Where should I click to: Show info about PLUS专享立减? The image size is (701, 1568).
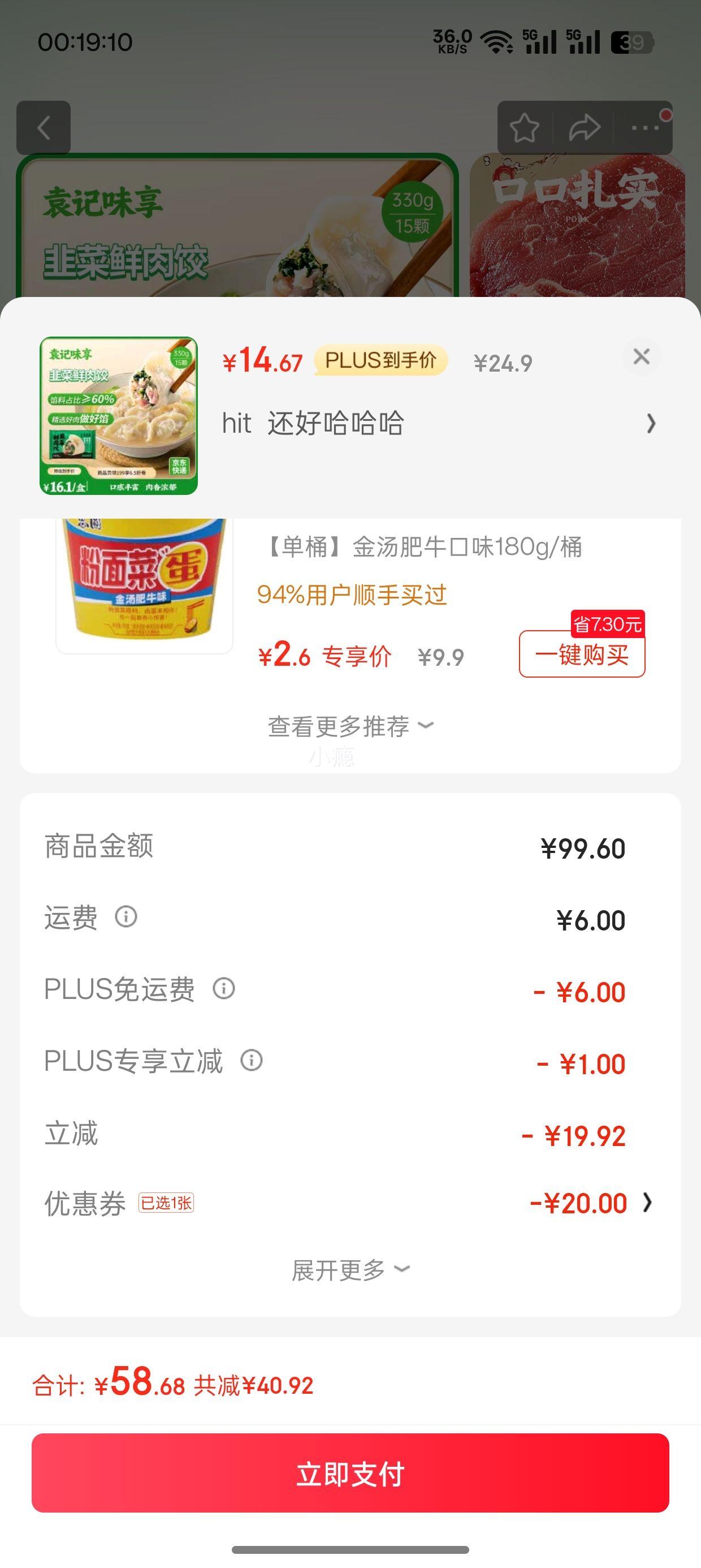pyautogui.click(x=252, y=1061)
